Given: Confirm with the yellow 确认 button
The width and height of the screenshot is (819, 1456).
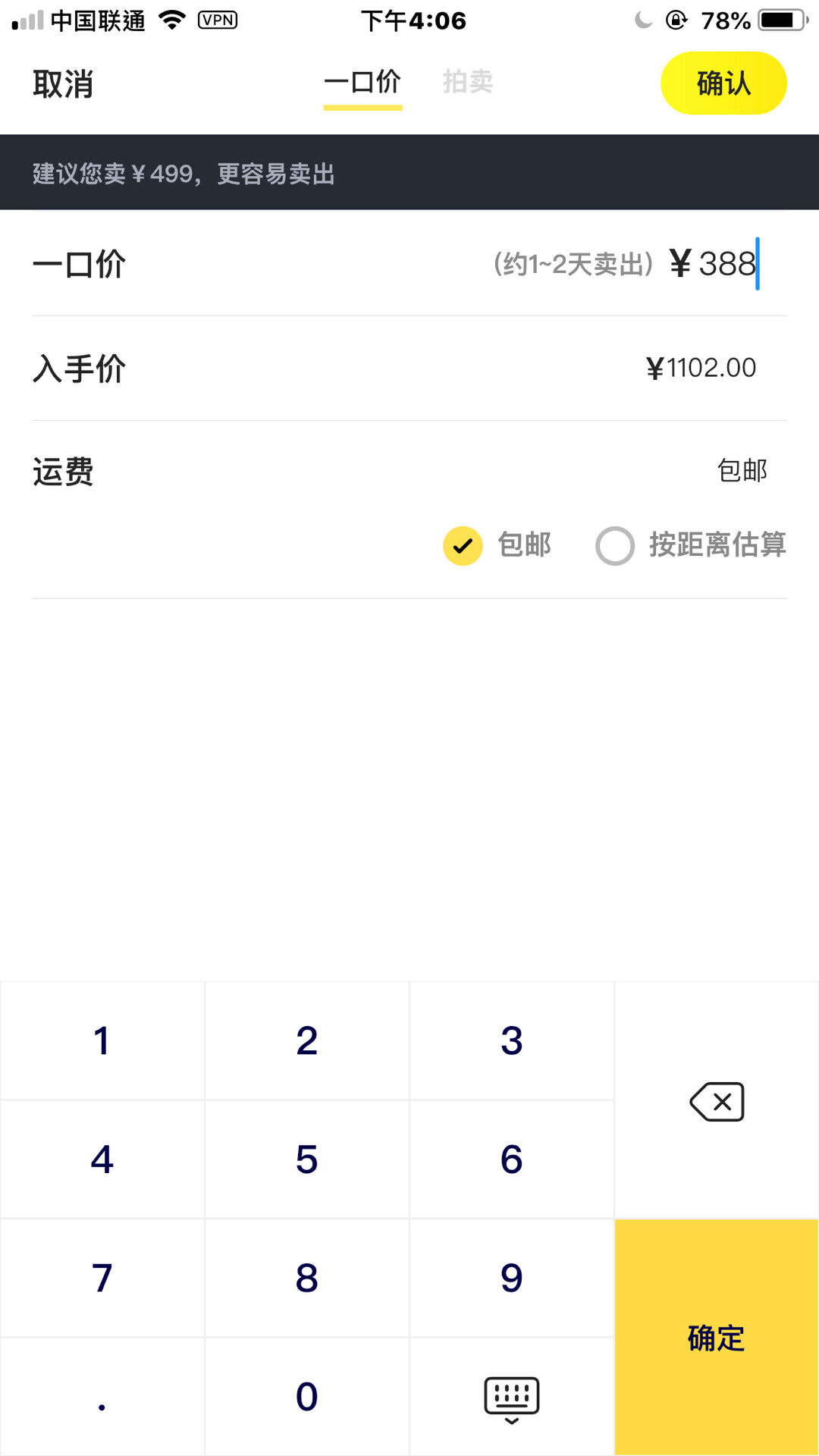Looking at the screenshot, I should tap(723, 83).
